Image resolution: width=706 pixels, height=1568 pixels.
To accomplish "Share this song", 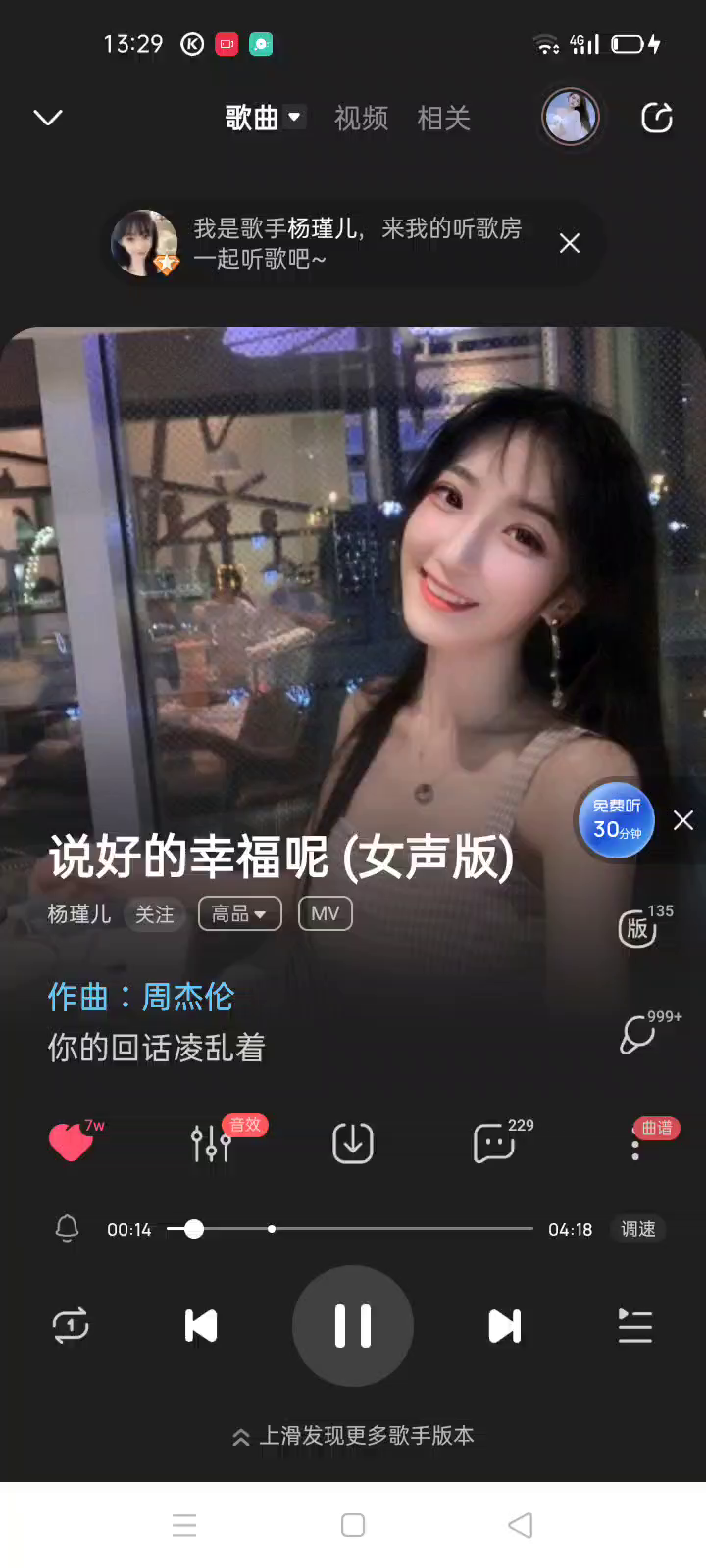I will click(x=656, y=119).
